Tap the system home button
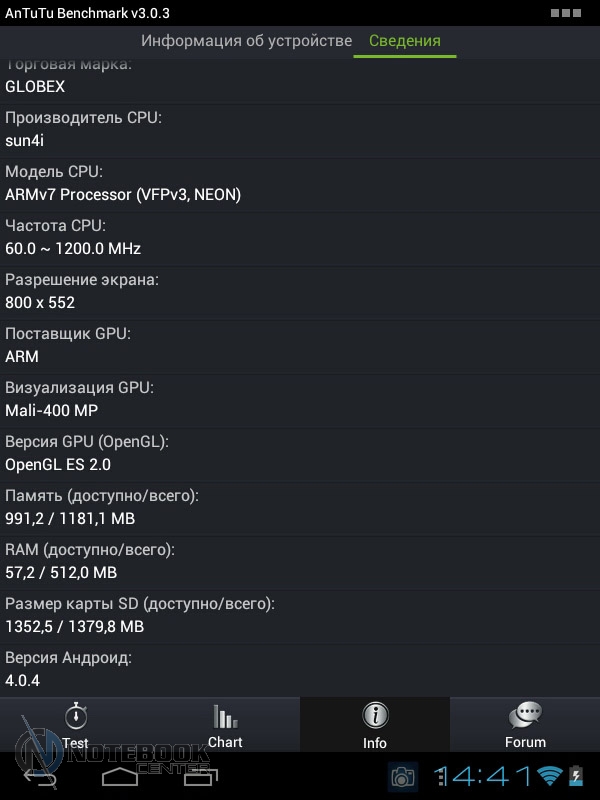The height and width of the screenshot is (800, 600). coord(120,776)
